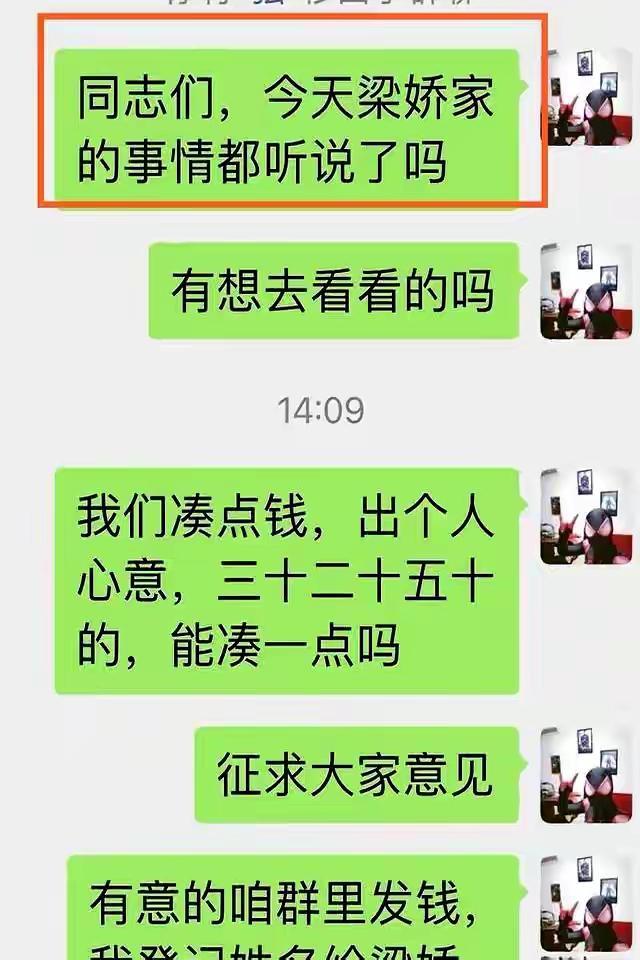Open sender avatar next to "征求大家意见"
640x960 pixels.
588,775
